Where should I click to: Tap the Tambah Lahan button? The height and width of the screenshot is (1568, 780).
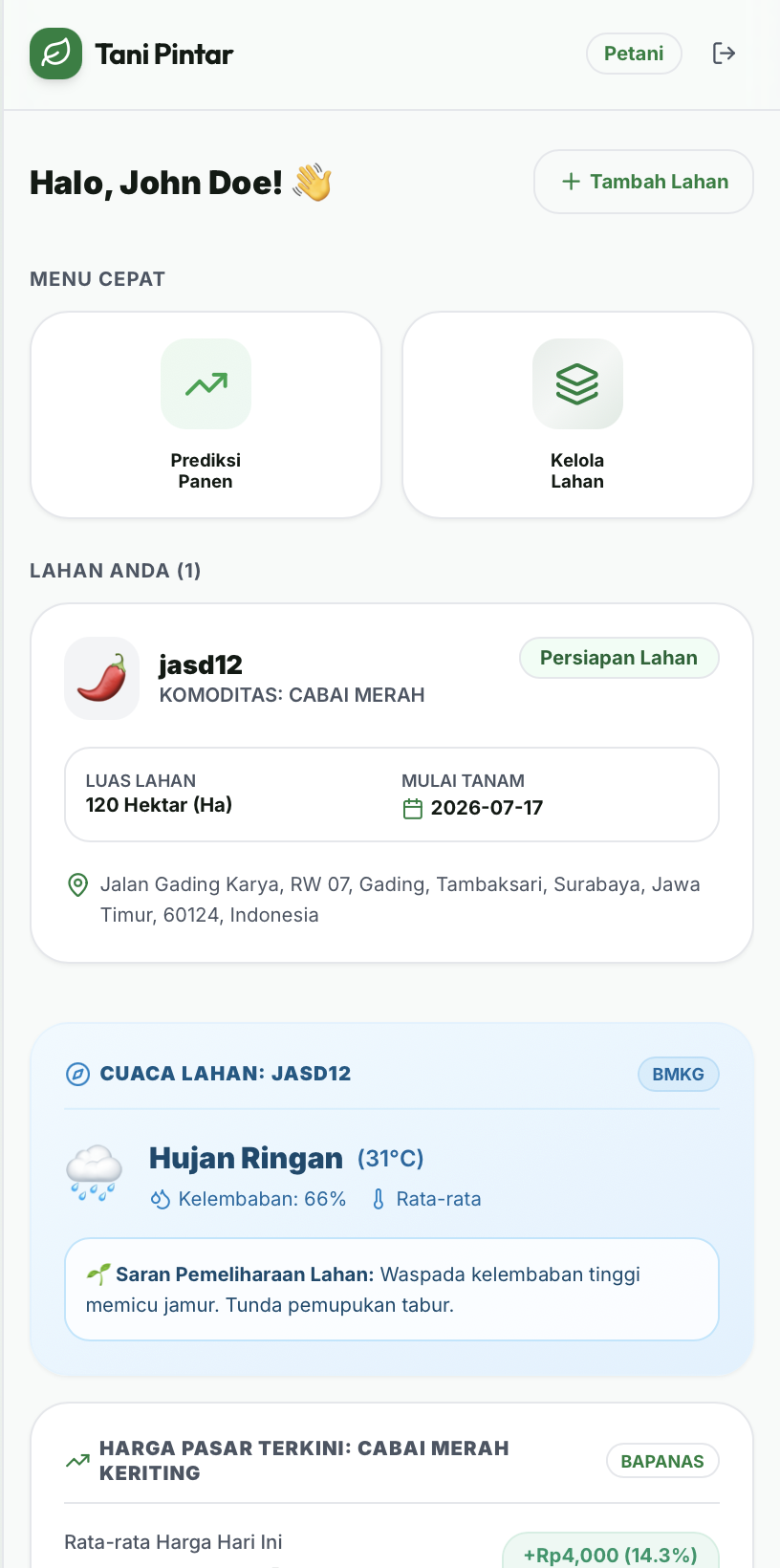[643, 182]
